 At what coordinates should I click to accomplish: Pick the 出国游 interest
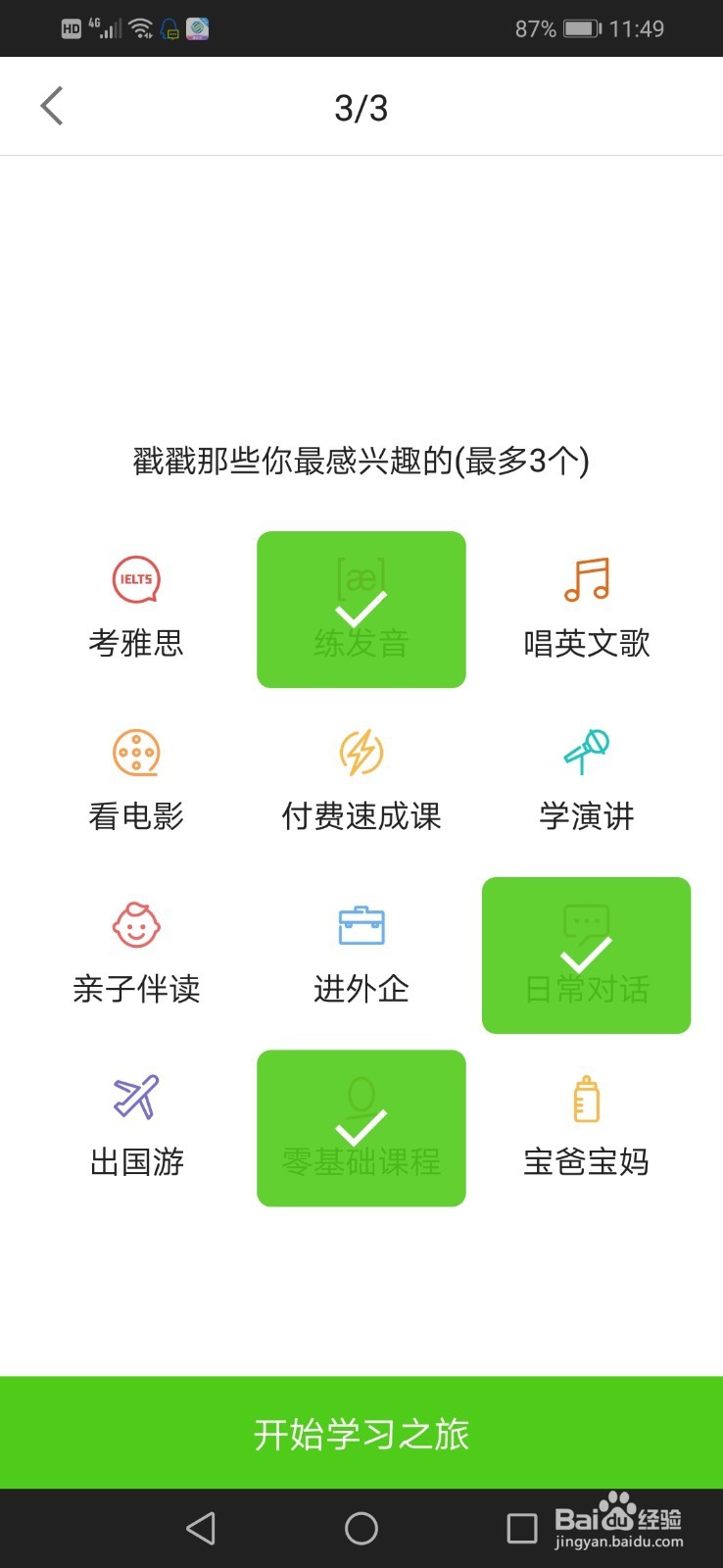tap(136, 1128)
